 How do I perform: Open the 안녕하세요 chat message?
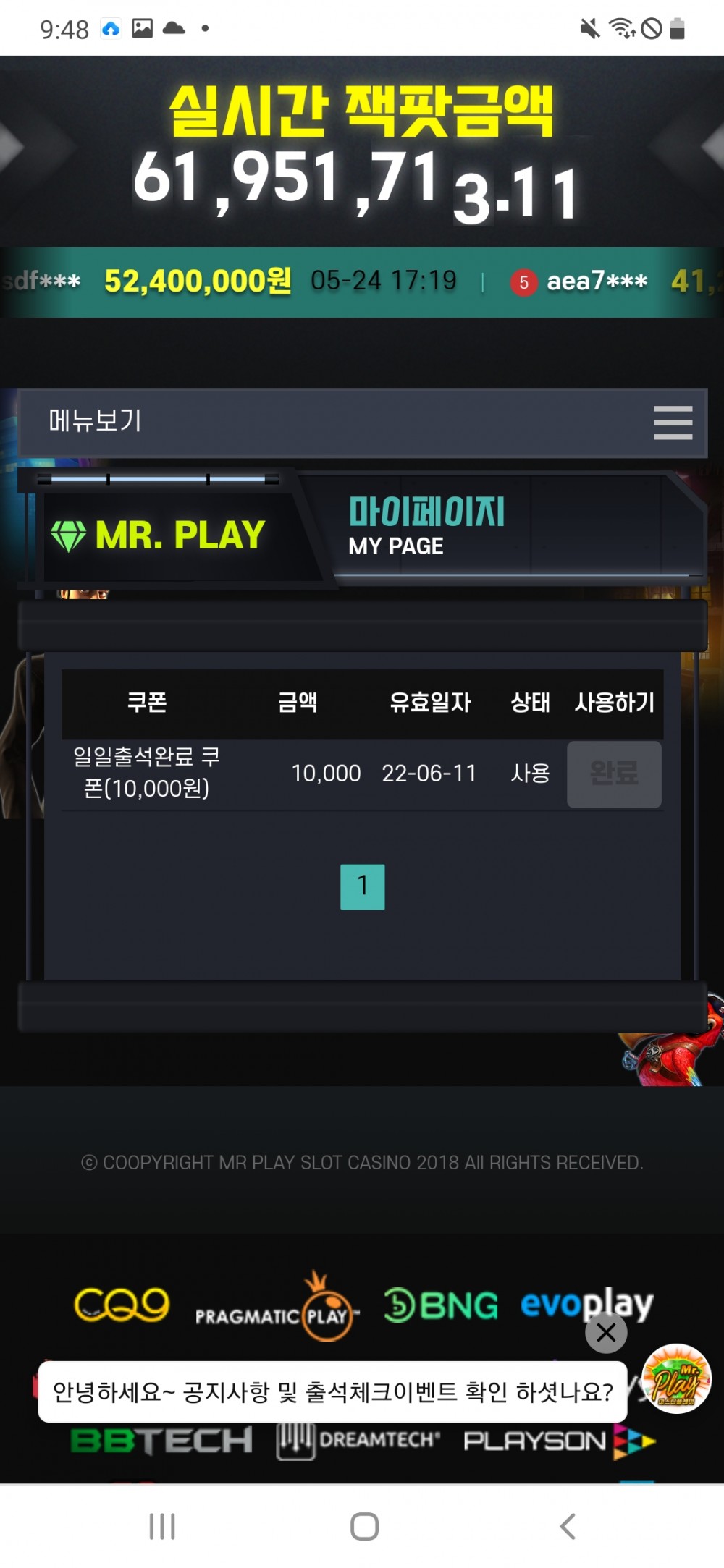point(332,1391)
